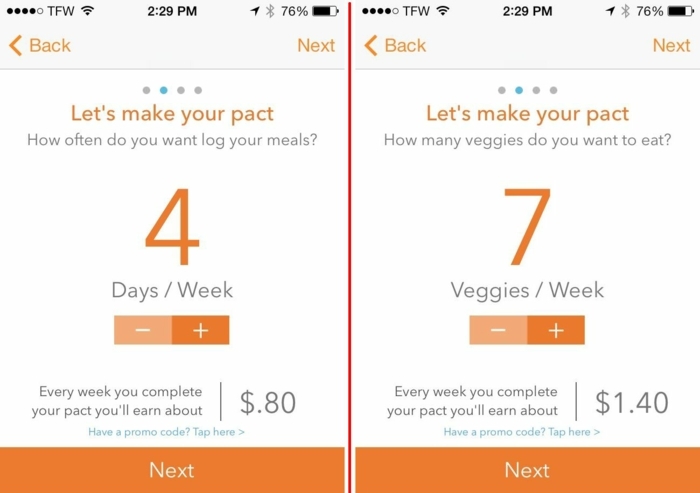Screen dimensions: 700x493
Task: Increase the Veggies / Week count
Action: (556, 330)
